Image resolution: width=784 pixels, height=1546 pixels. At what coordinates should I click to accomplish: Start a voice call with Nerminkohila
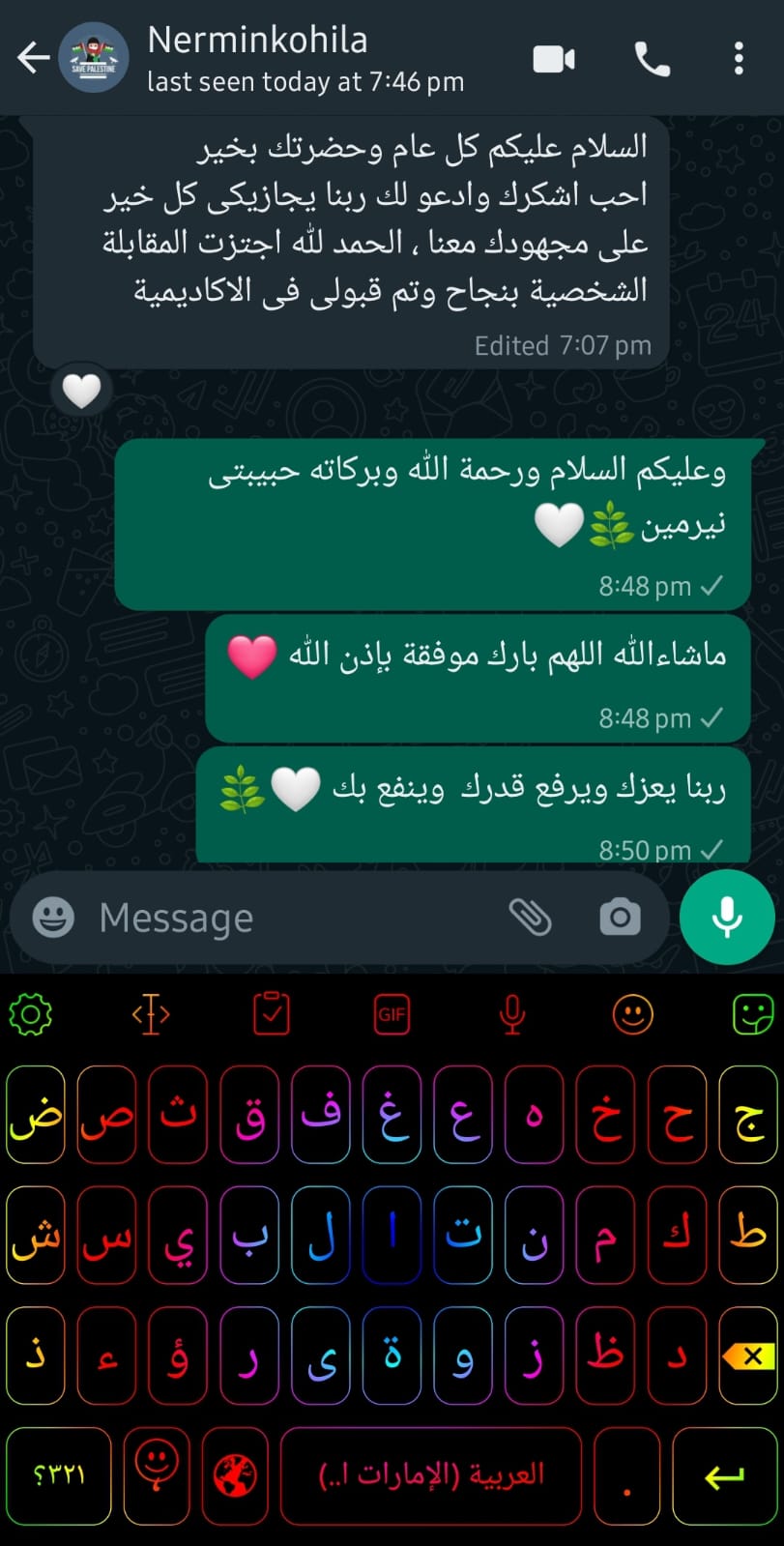652,59
